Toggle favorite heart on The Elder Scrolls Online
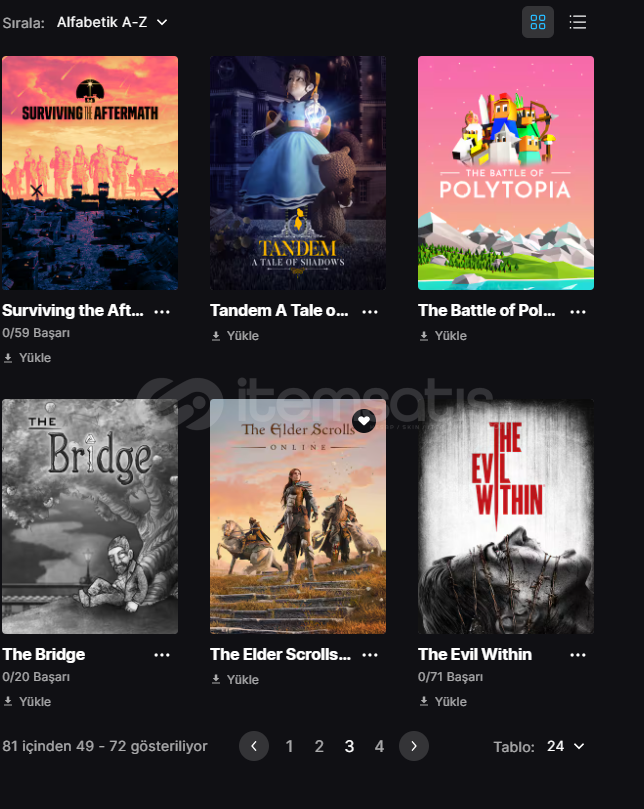This screenshot has width=644, height=809. tap(364, 421)
